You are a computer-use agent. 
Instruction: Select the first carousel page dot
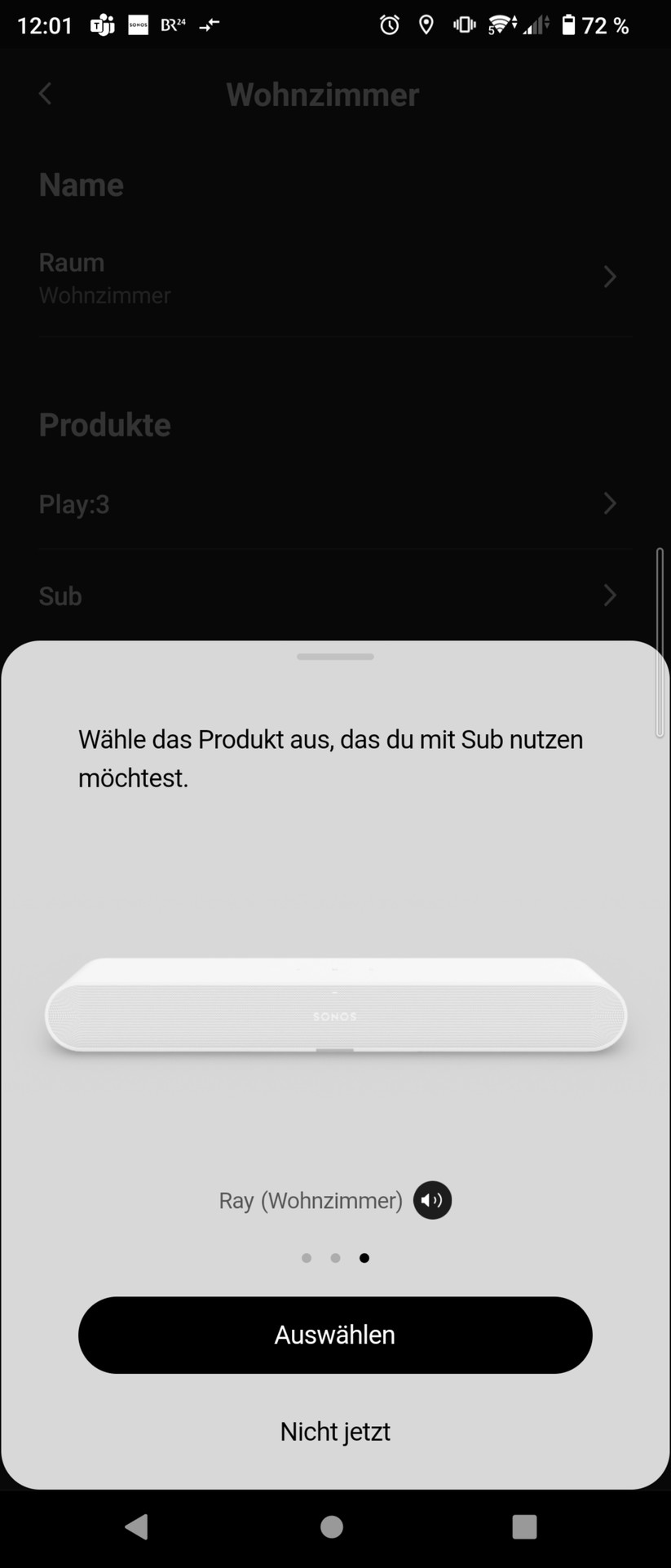pyautogui.click(x=306, y=1257)
